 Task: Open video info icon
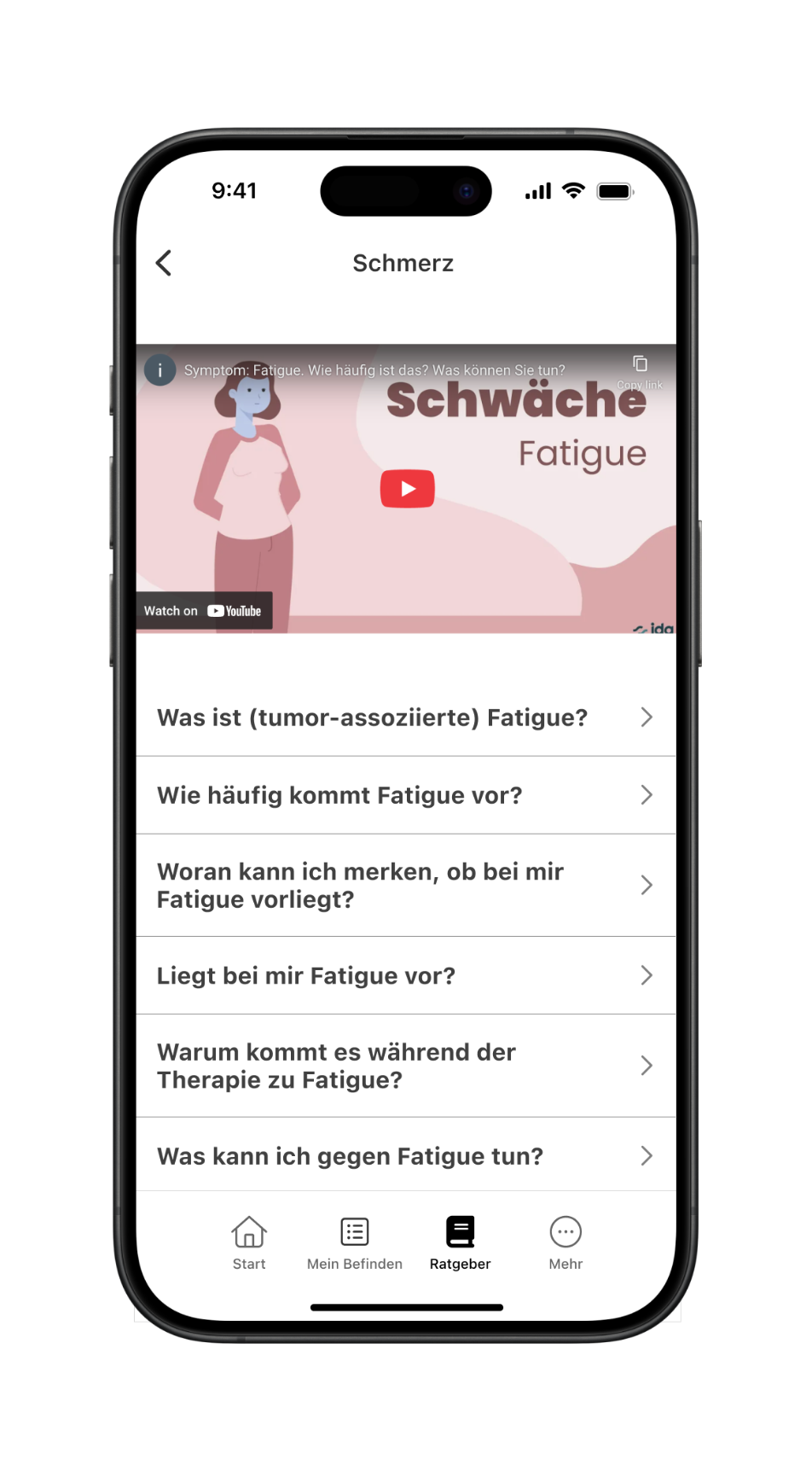point(159,370)
